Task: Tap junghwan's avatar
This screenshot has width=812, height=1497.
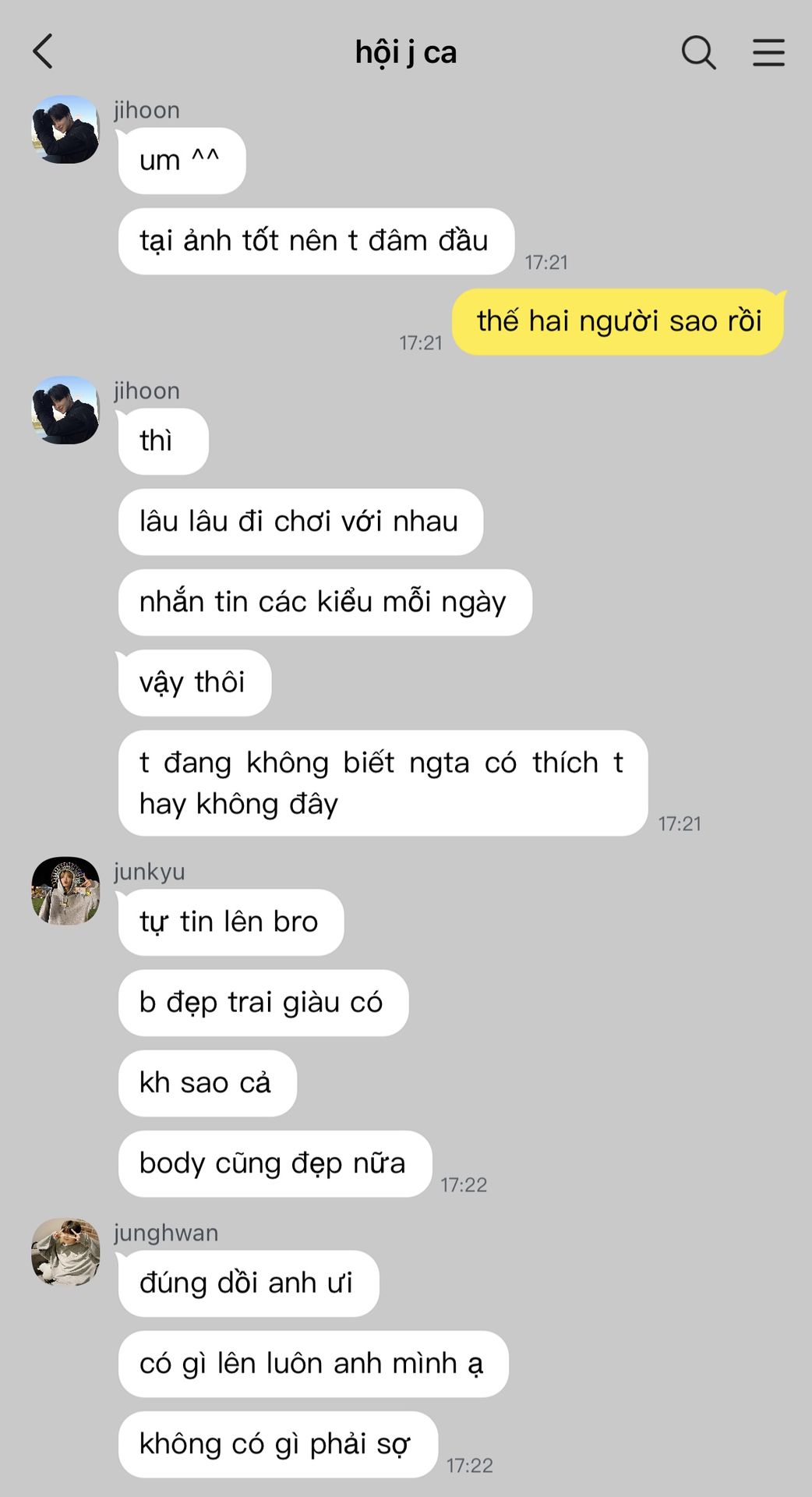Action: click(x=65, y=1251)
